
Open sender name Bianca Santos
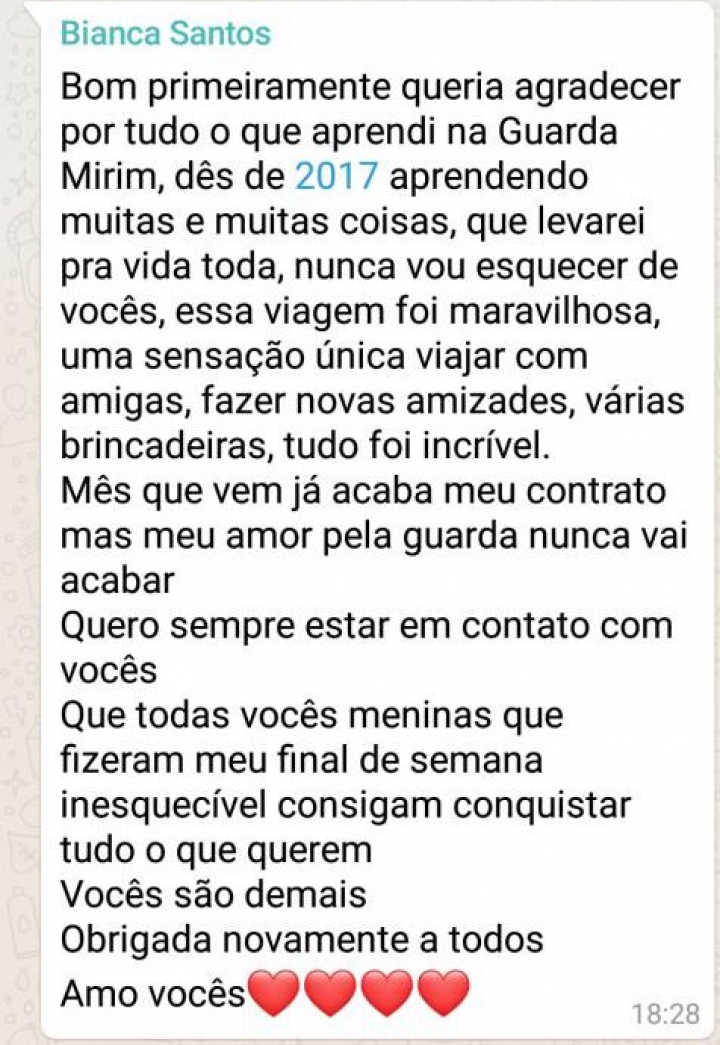click(165, 33)
